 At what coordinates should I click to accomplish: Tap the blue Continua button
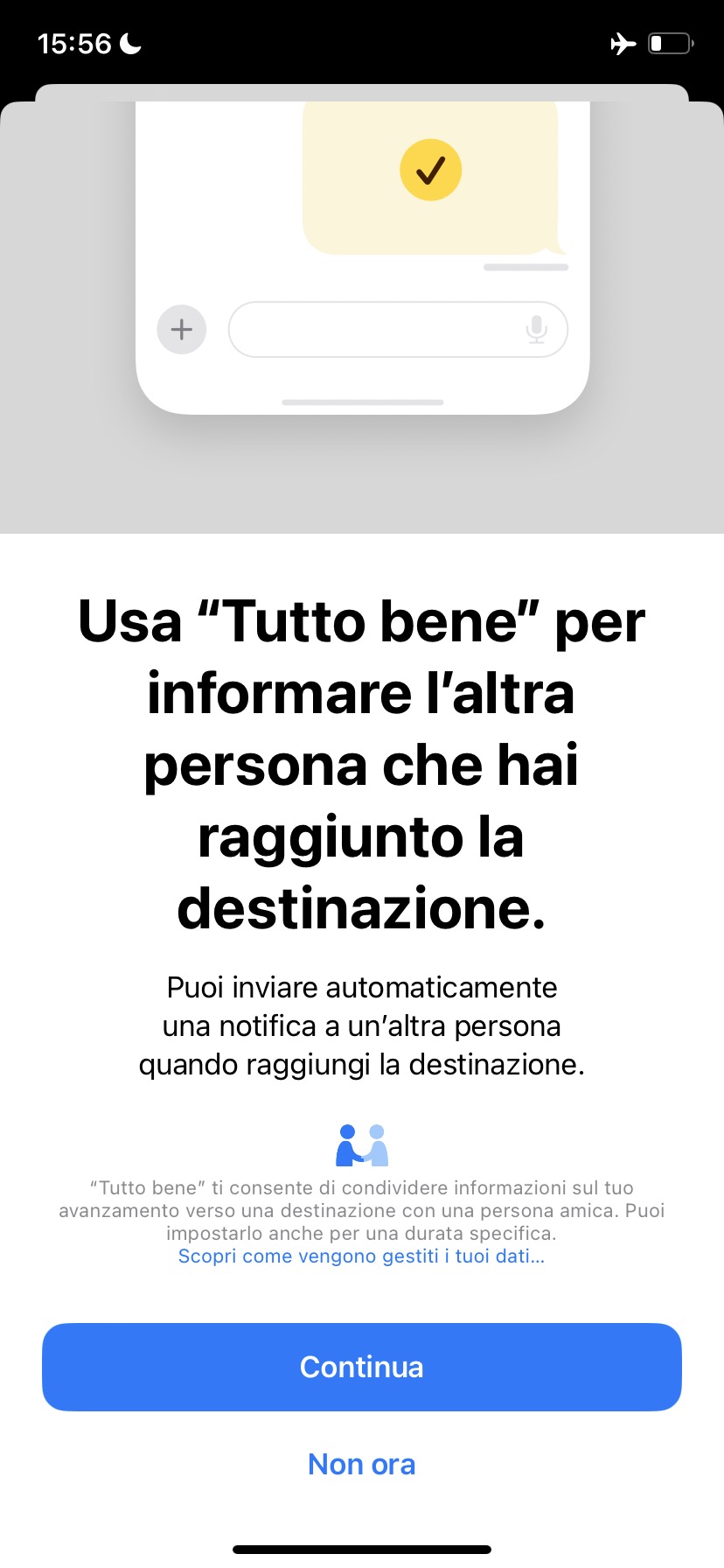pyautogui.click(x=361, y=1367)
